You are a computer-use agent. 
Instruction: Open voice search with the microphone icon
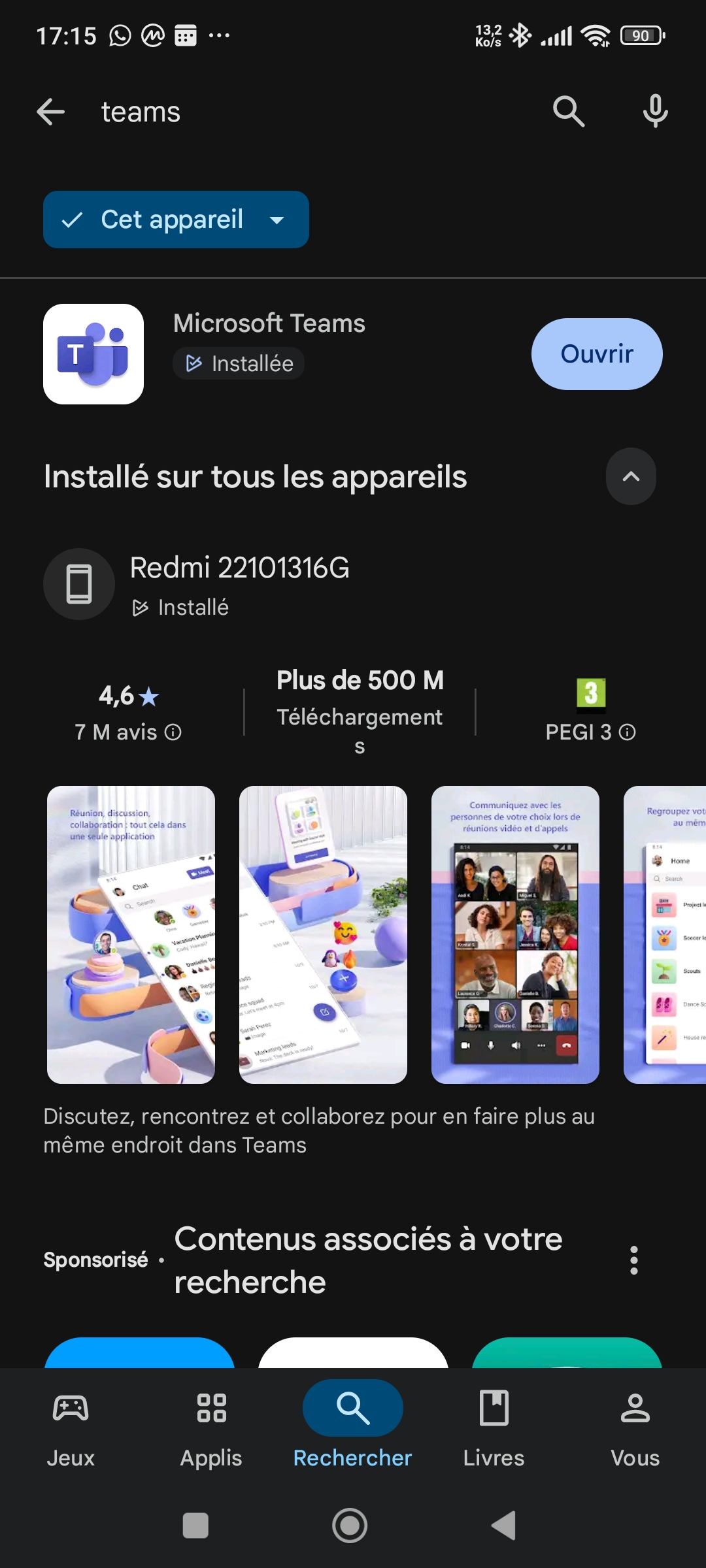tap(654, 111)
